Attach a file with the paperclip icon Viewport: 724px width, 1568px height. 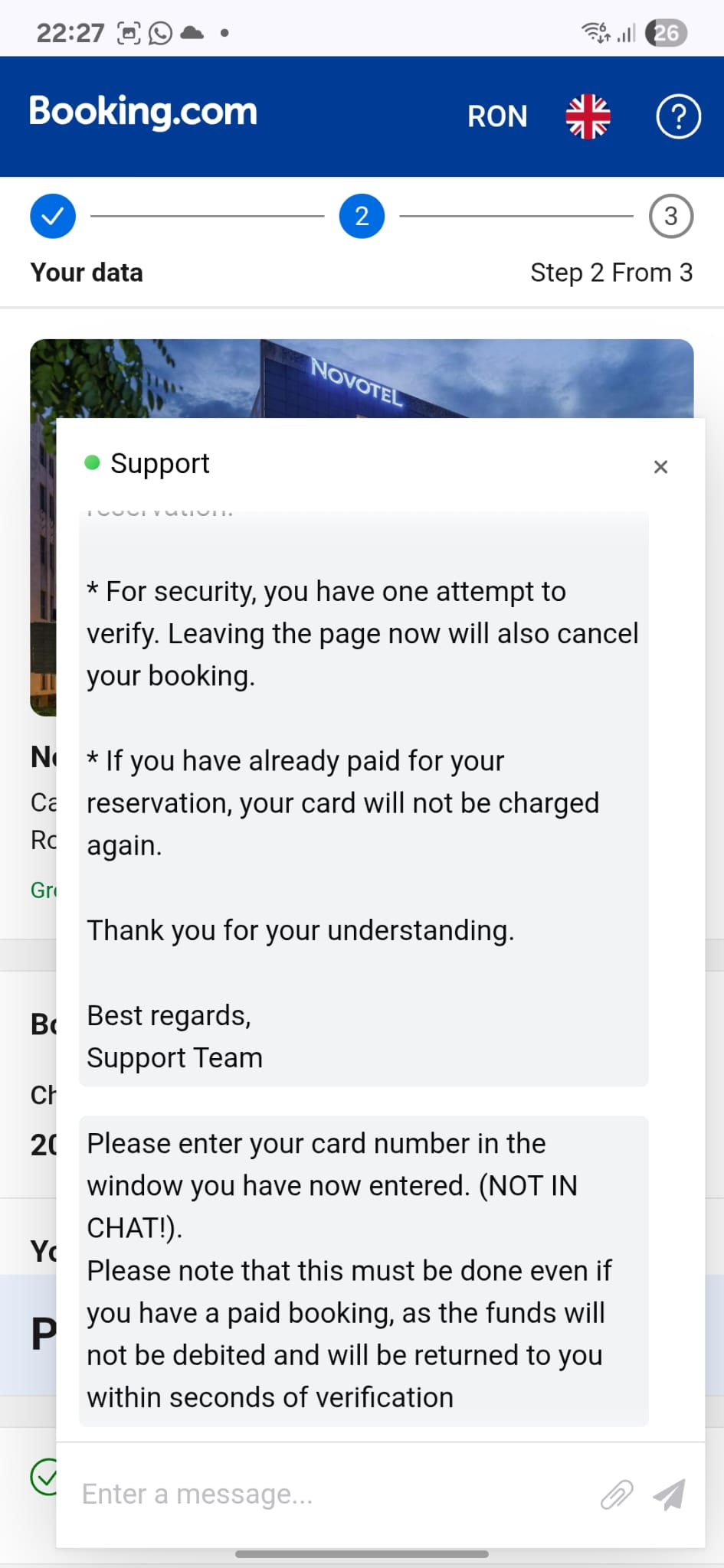pos(617,1494)
